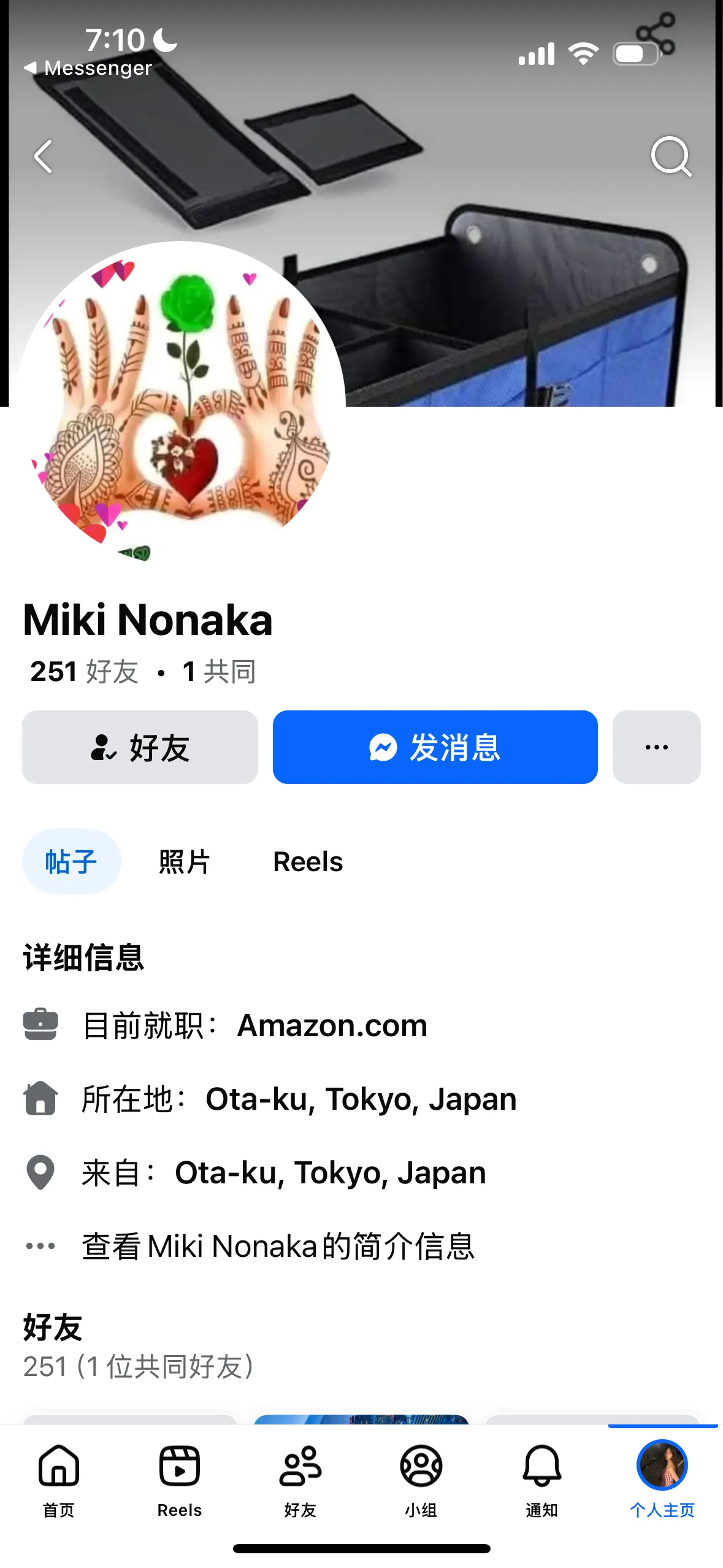
Task: Select the 帖子 posts tab
Action: (71, 861)
